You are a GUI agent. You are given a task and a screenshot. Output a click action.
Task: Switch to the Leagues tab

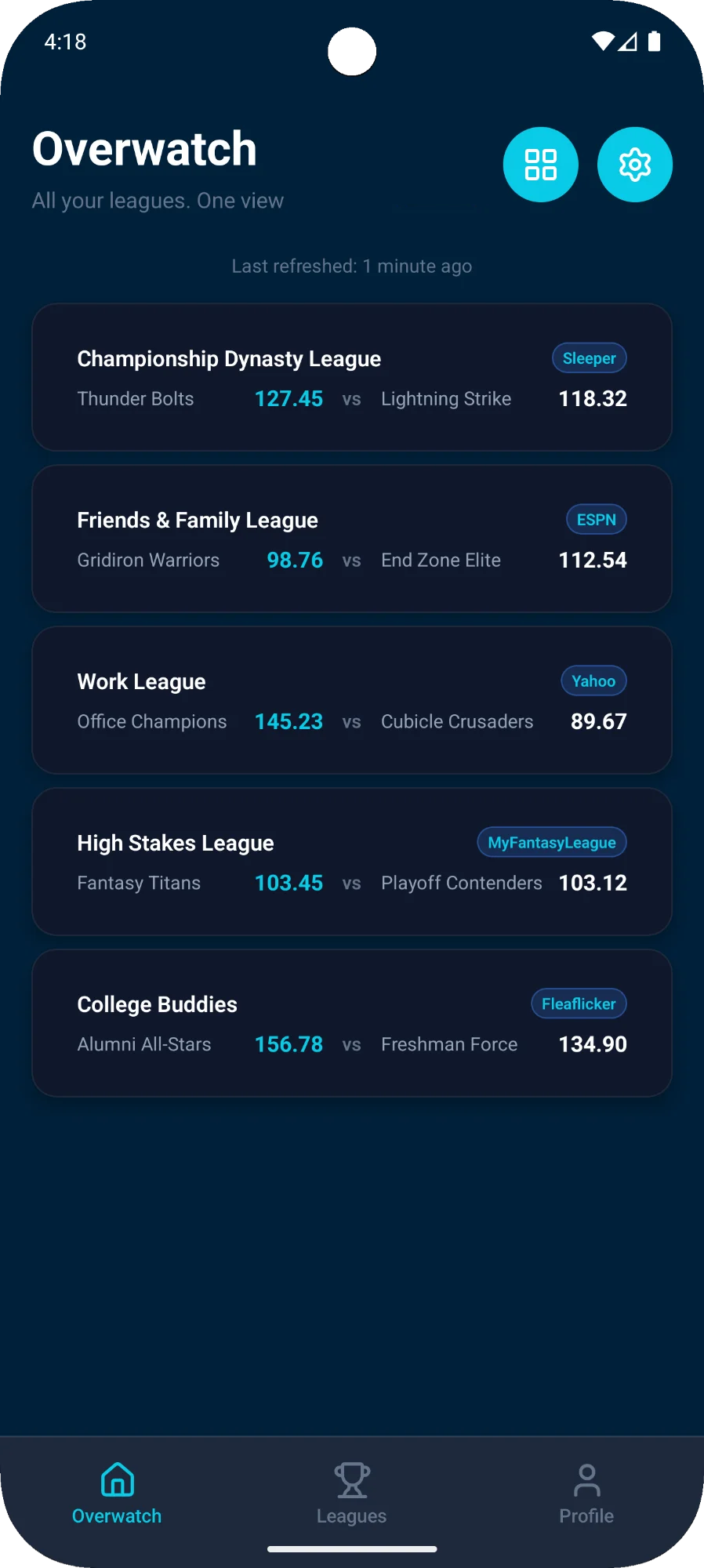pos(352,1494)
